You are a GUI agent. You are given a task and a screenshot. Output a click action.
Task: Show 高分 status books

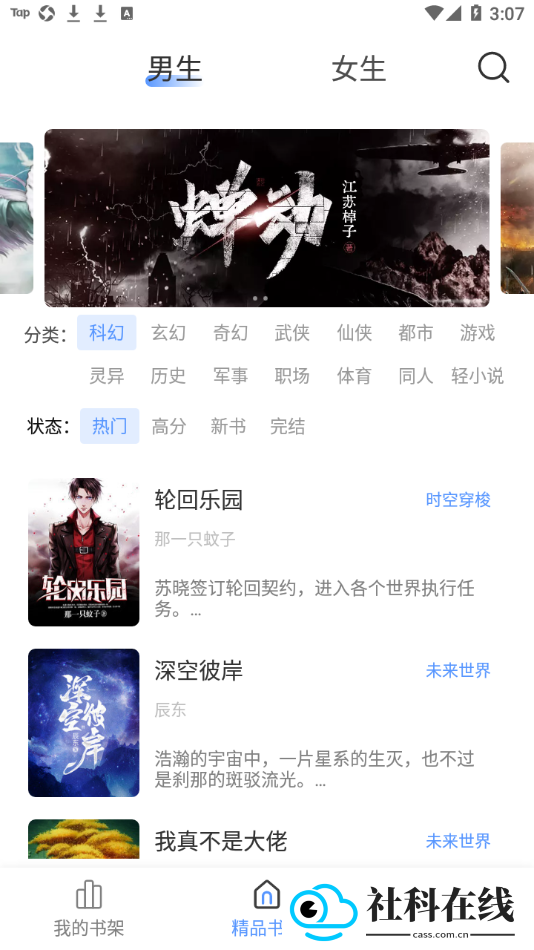coord(169,426)
